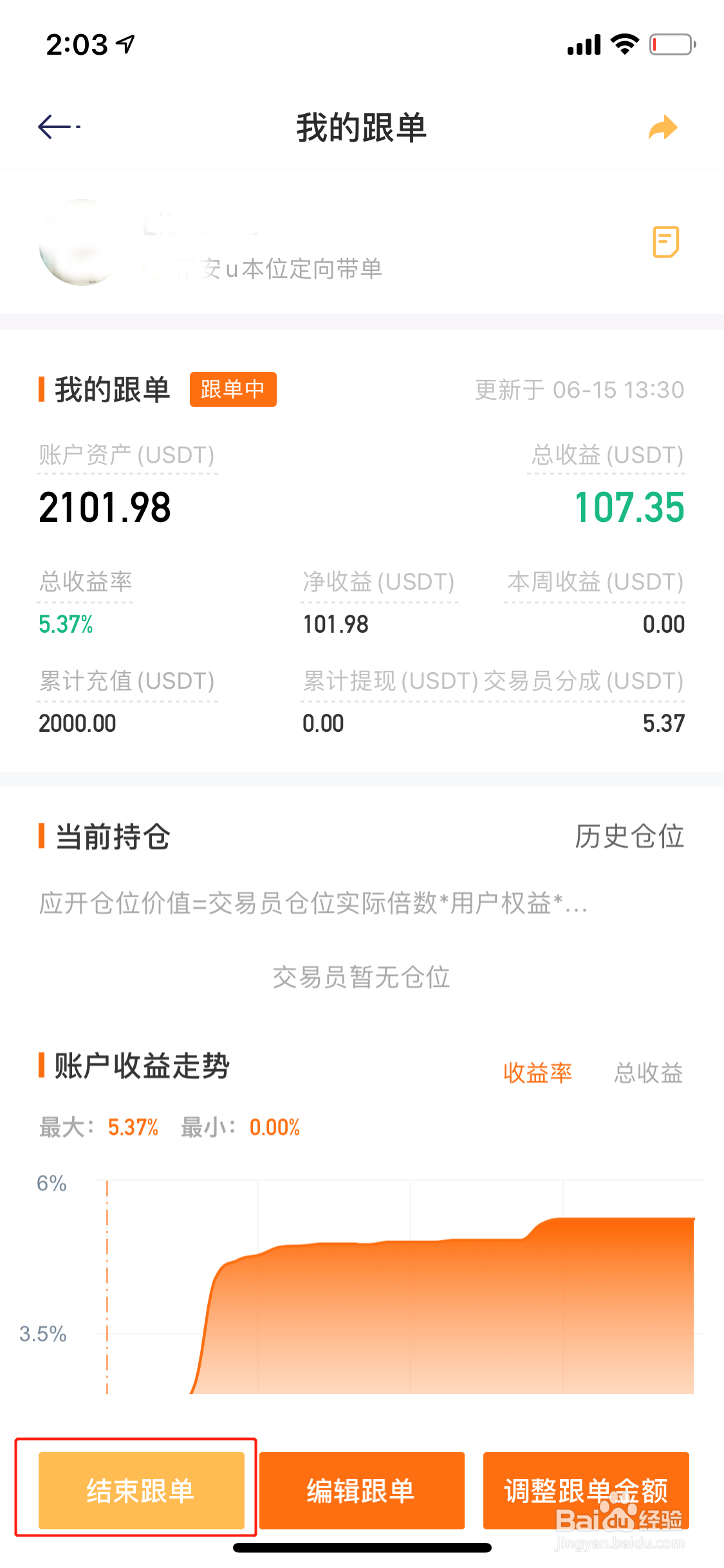Switch chart view to 收益率

point(539,1072)
